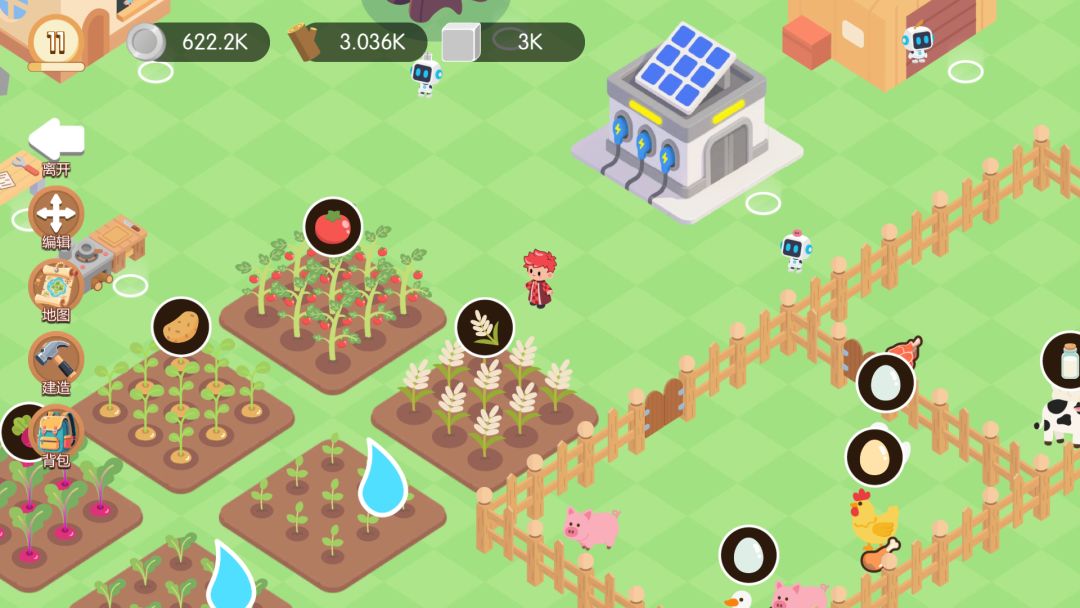Open the 地图 map
Image resolution: width=1080 pixels, height=608 pixels.
coord(56,286)
